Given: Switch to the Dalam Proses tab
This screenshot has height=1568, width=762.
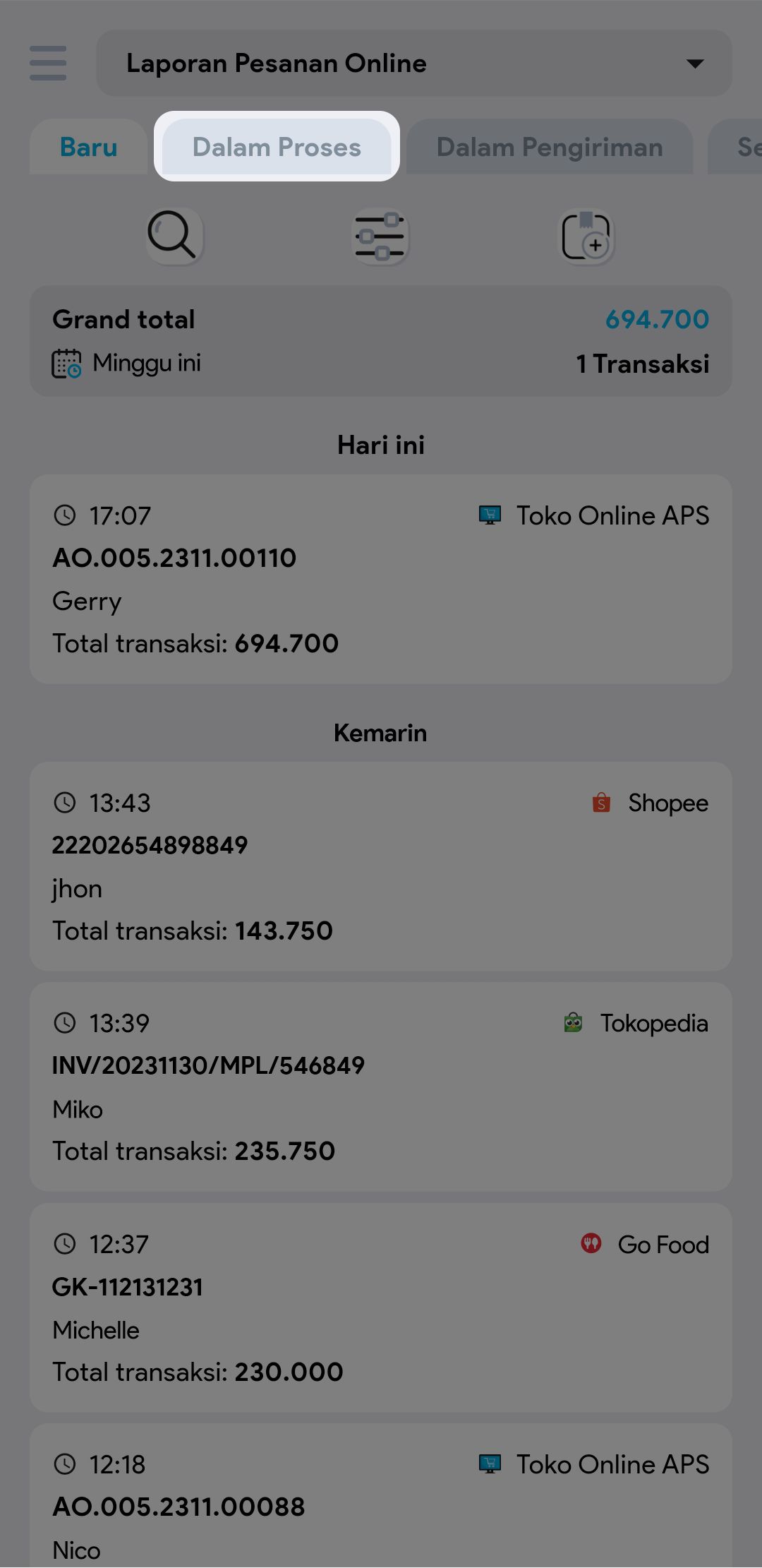Looking at the screenshot, I should click(x=277, y=147).
